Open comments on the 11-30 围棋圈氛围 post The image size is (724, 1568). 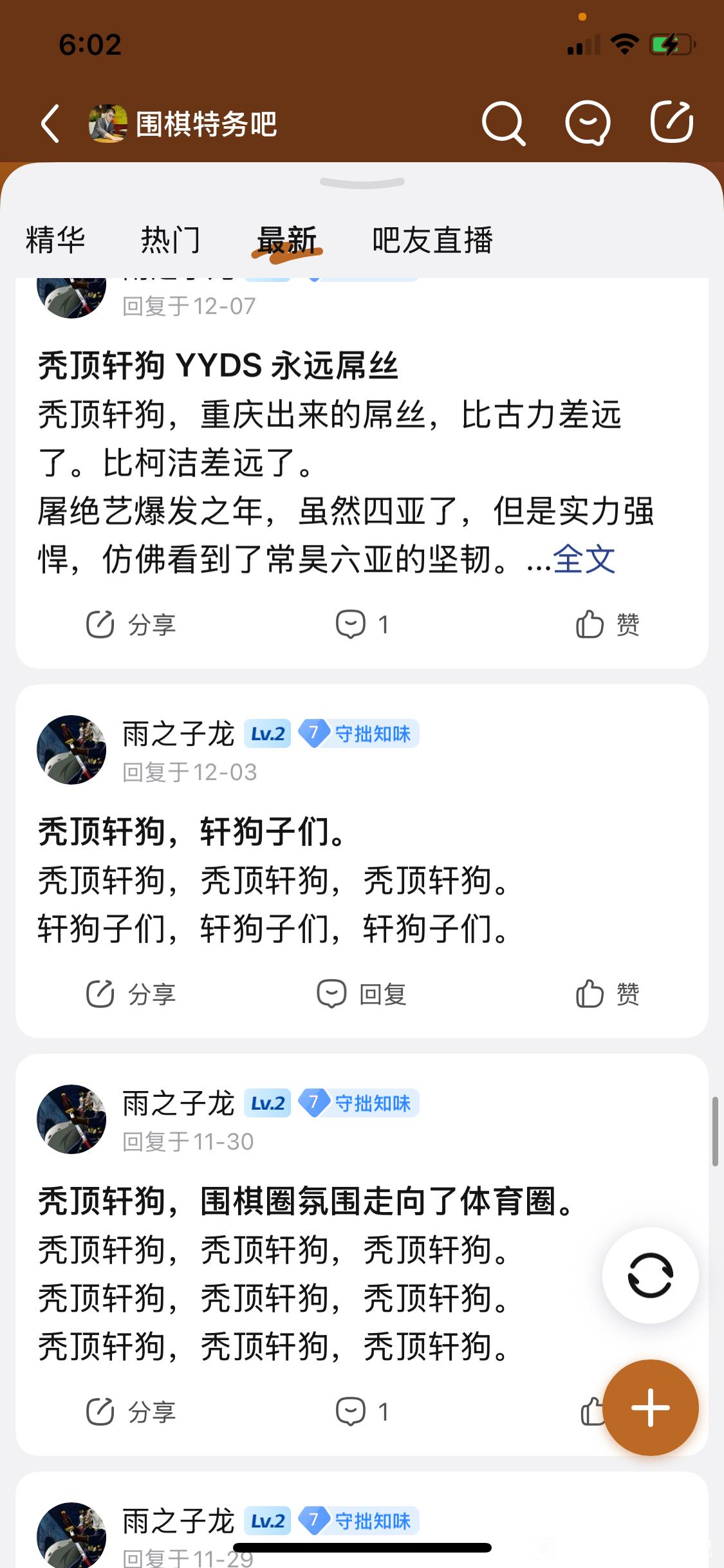(x=362, y=1412)
